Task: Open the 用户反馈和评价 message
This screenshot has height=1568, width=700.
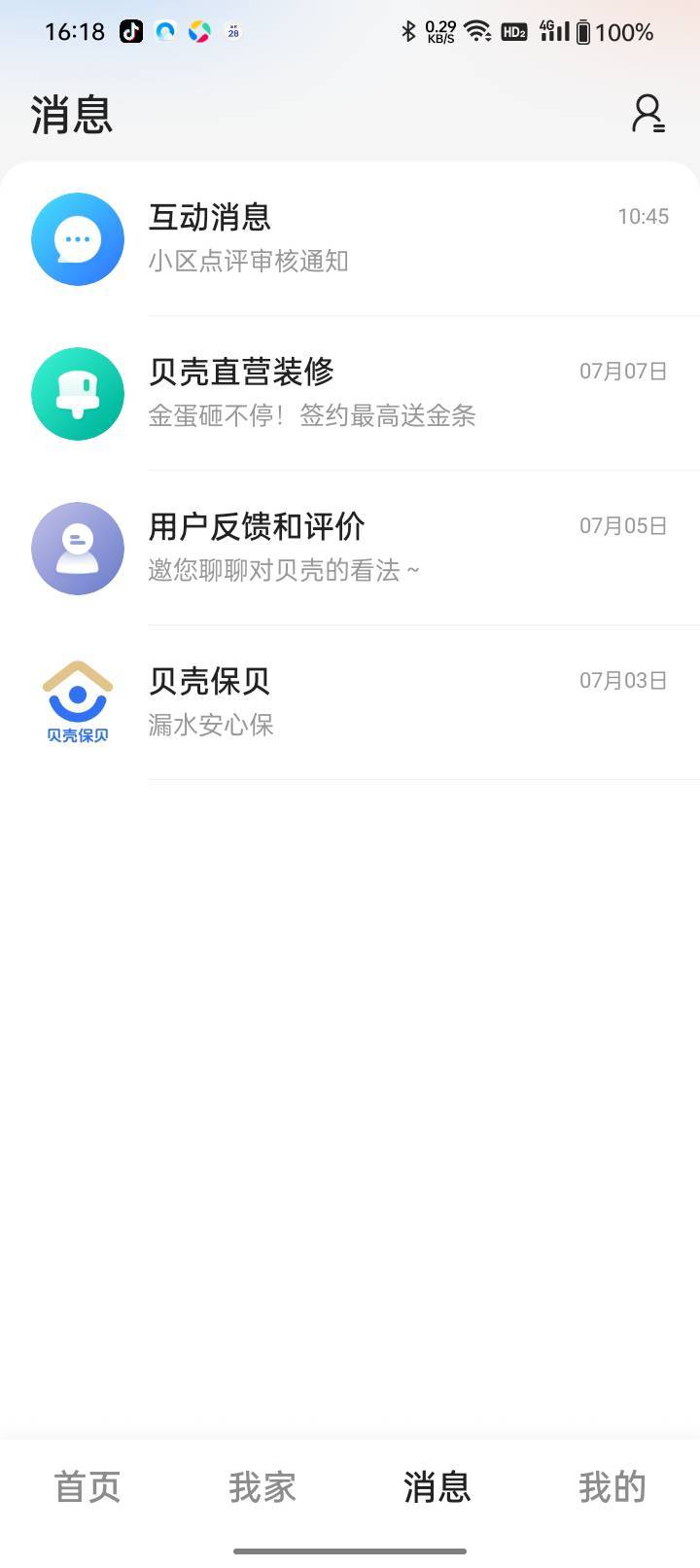Action: click(x=350, y=549)
